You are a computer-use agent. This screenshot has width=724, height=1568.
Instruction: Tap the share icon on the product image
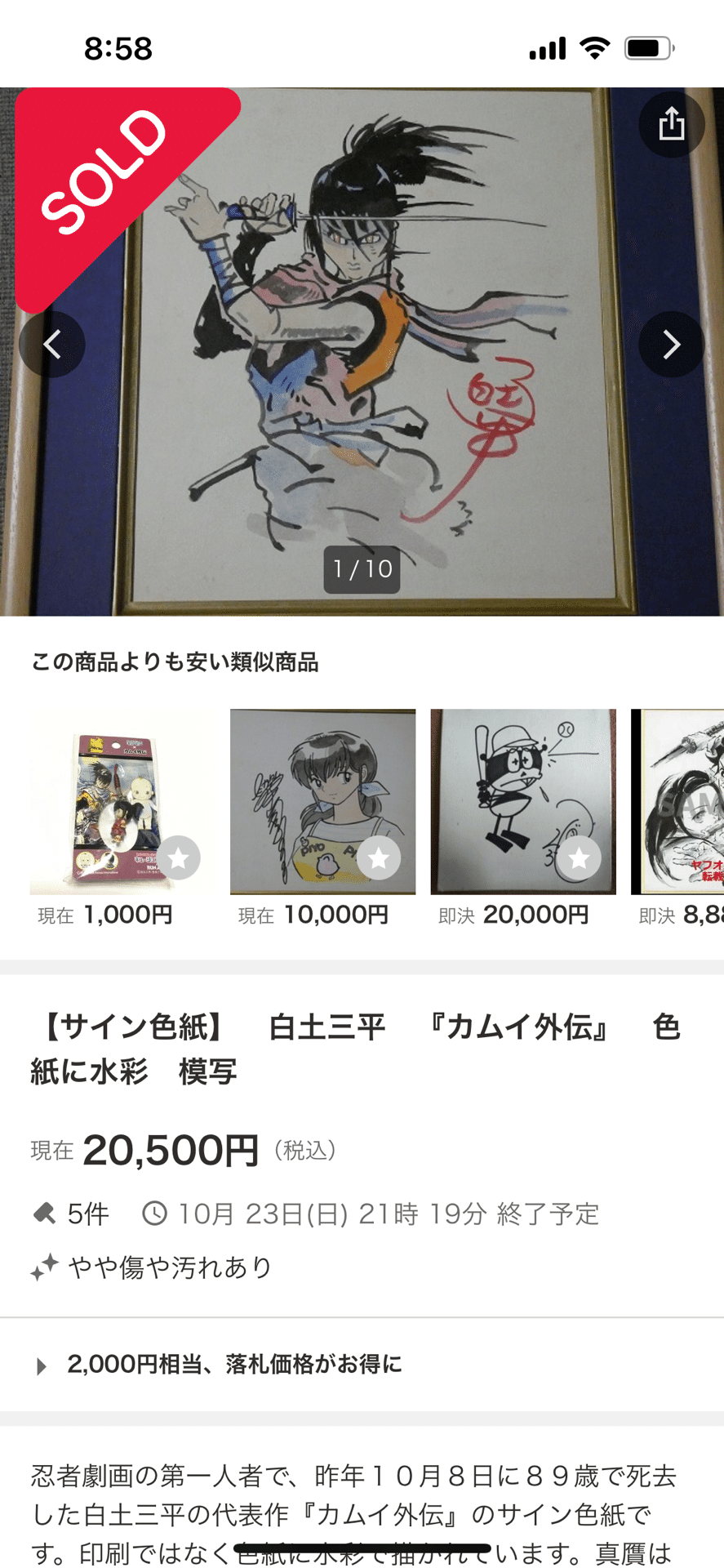coord(672,125)
